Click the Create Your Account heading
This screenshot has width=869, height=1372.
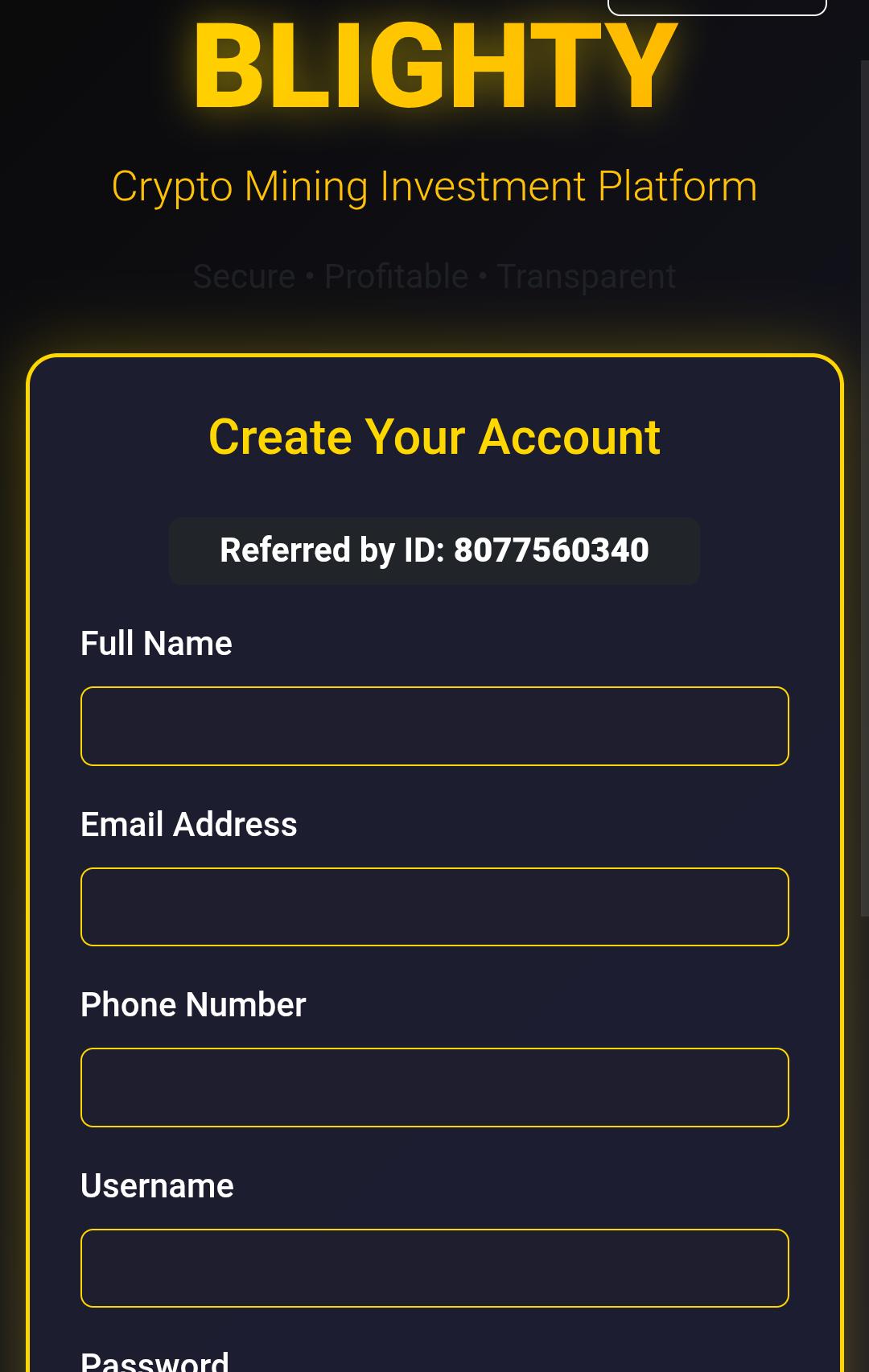(x=434, y=436)
